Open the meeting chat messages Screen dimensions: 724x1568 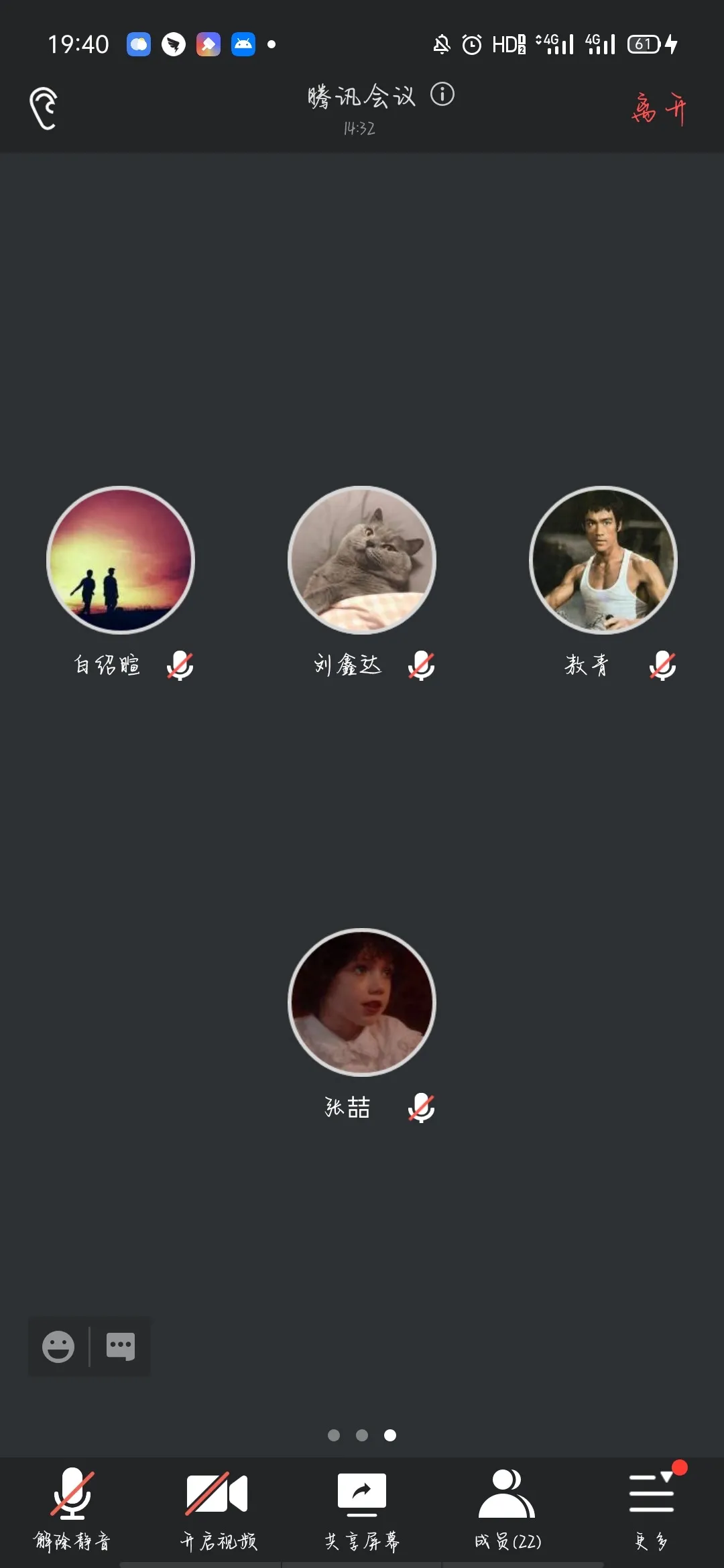[121, 1346]
